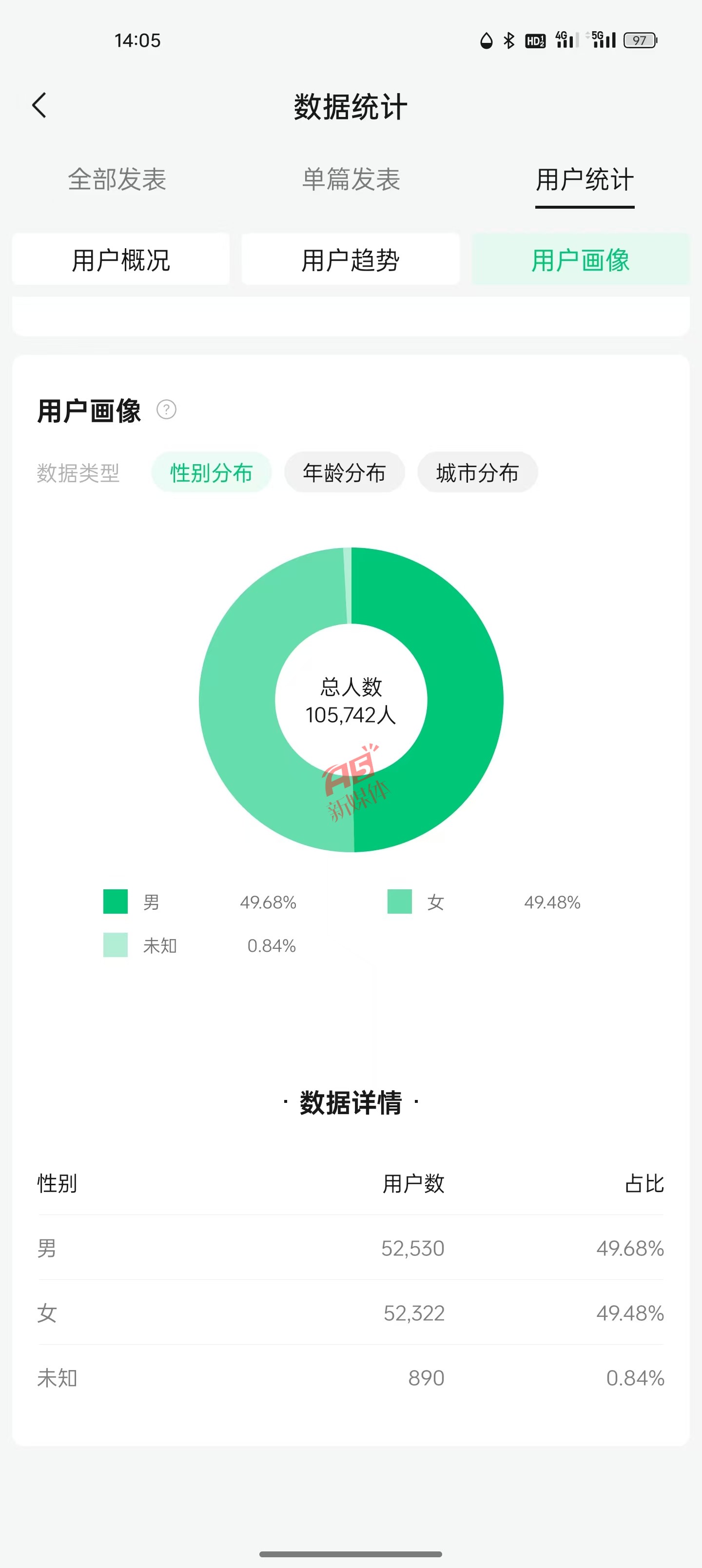Switch to the 全部发表 tab
Image resolution: width=702 pixels, height=1568 pixels.
pos(117,179)
